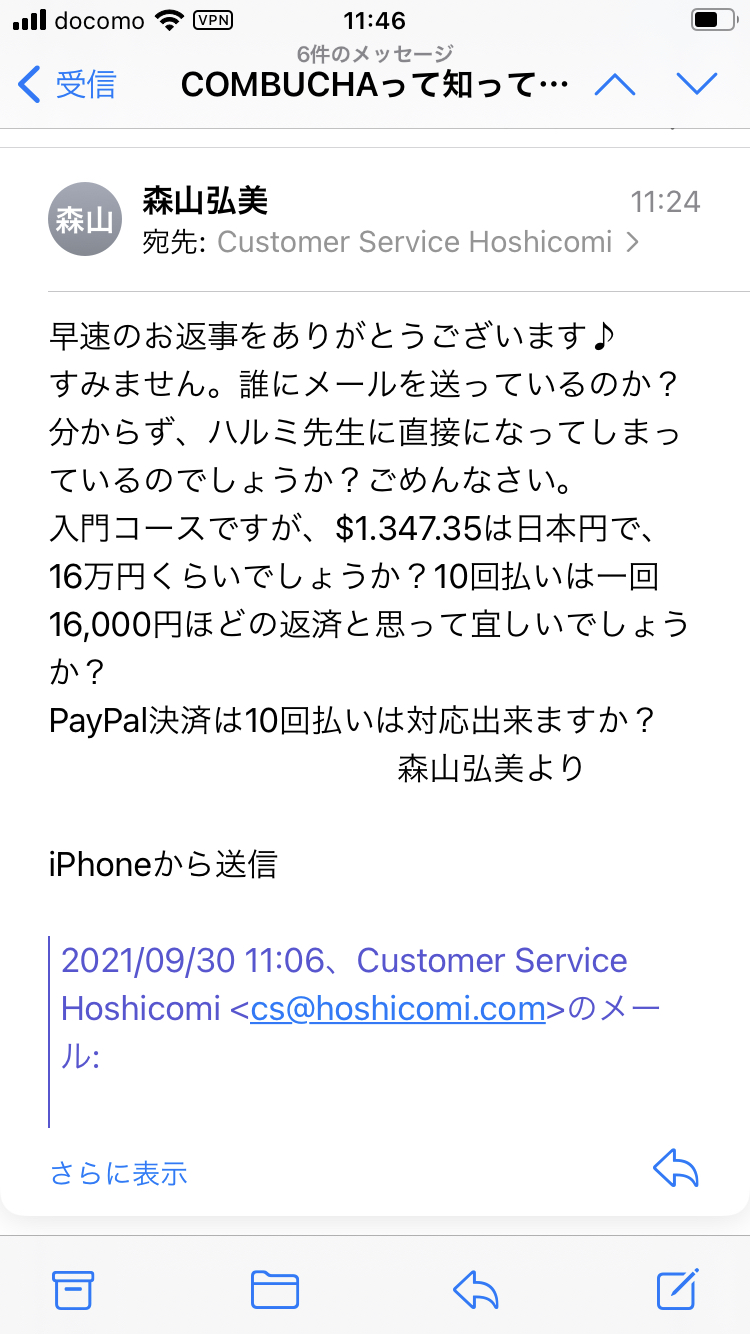The height and width of the screenshot is (1334, 750).
Task: Open the cs@hoshicomi.com email link
Action: [398, 1009]
